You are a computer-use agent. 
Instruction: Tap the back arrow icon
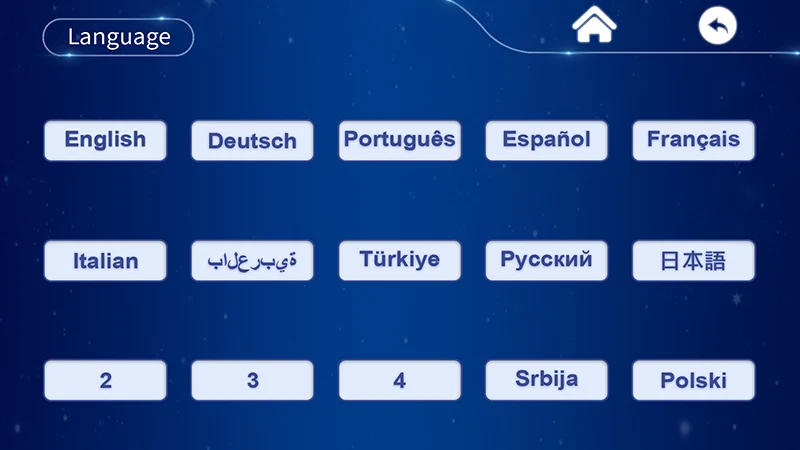pyautogui.click(x=717, y=26)
